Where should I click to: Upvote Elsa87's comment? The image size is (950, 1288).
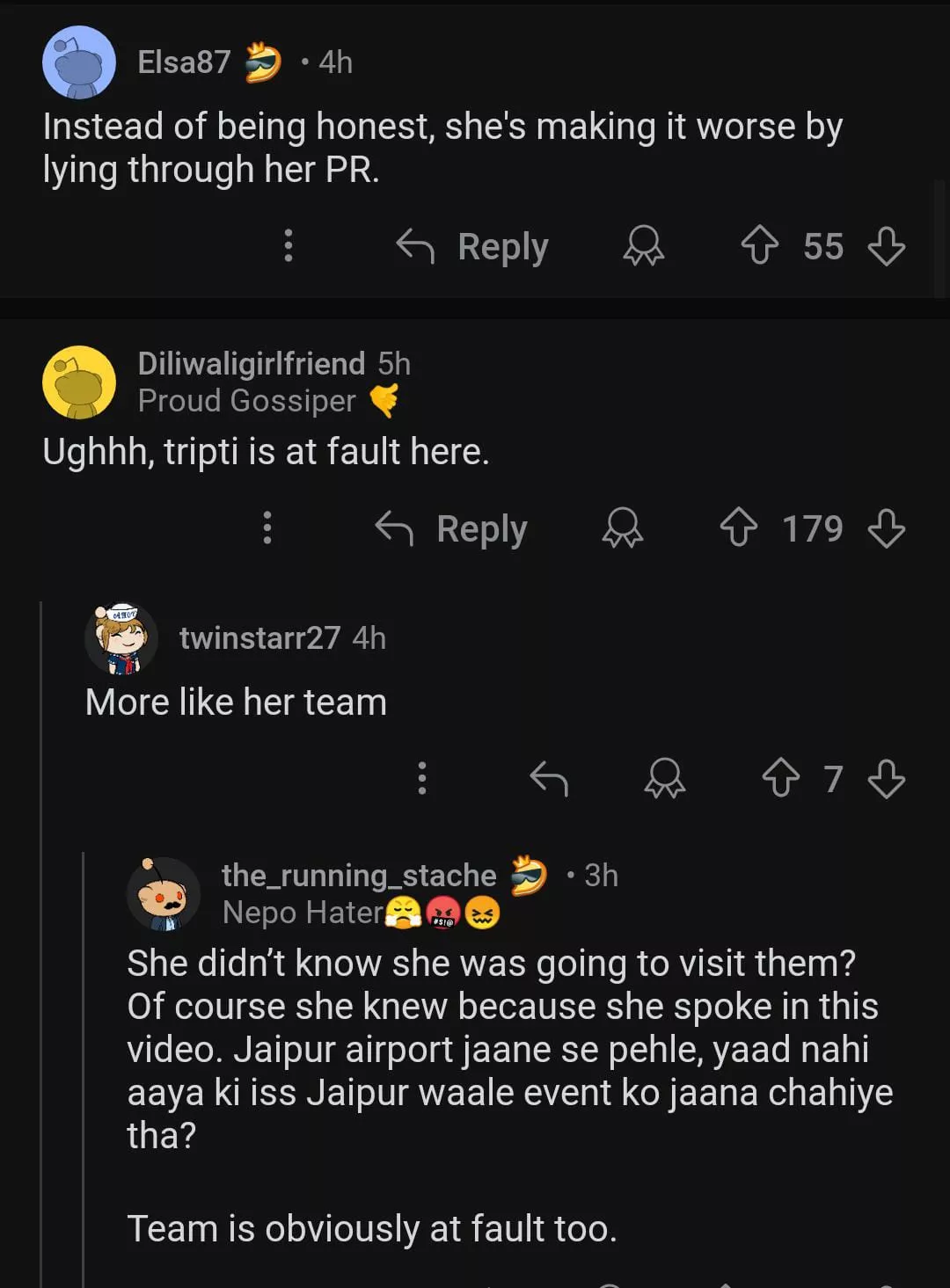click(760, 246)
